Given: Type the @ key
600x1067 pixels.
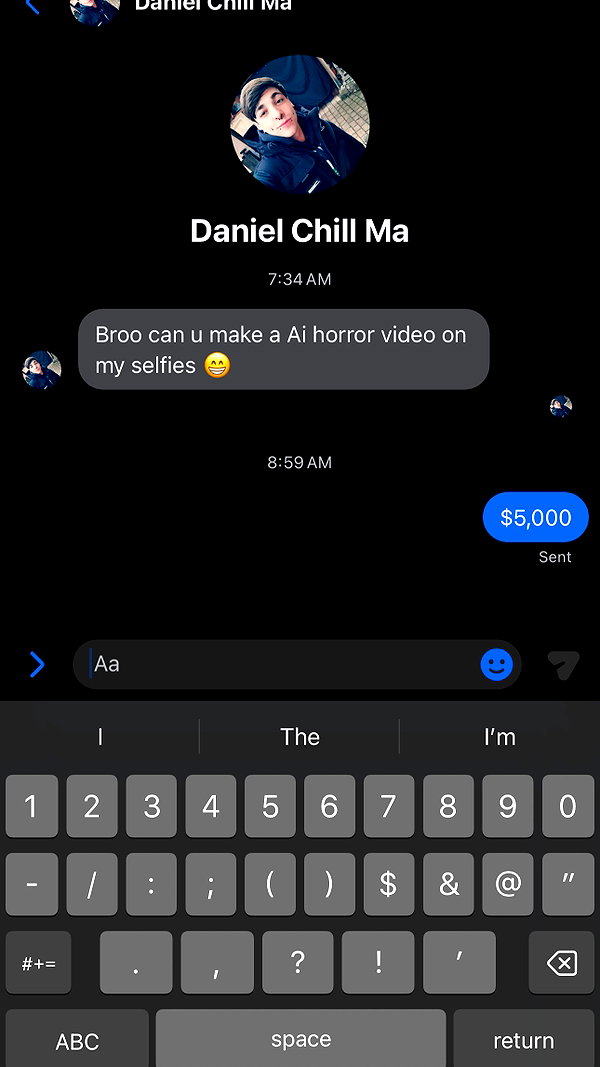Looking at the screenshot, I should (x=507, y=883).
